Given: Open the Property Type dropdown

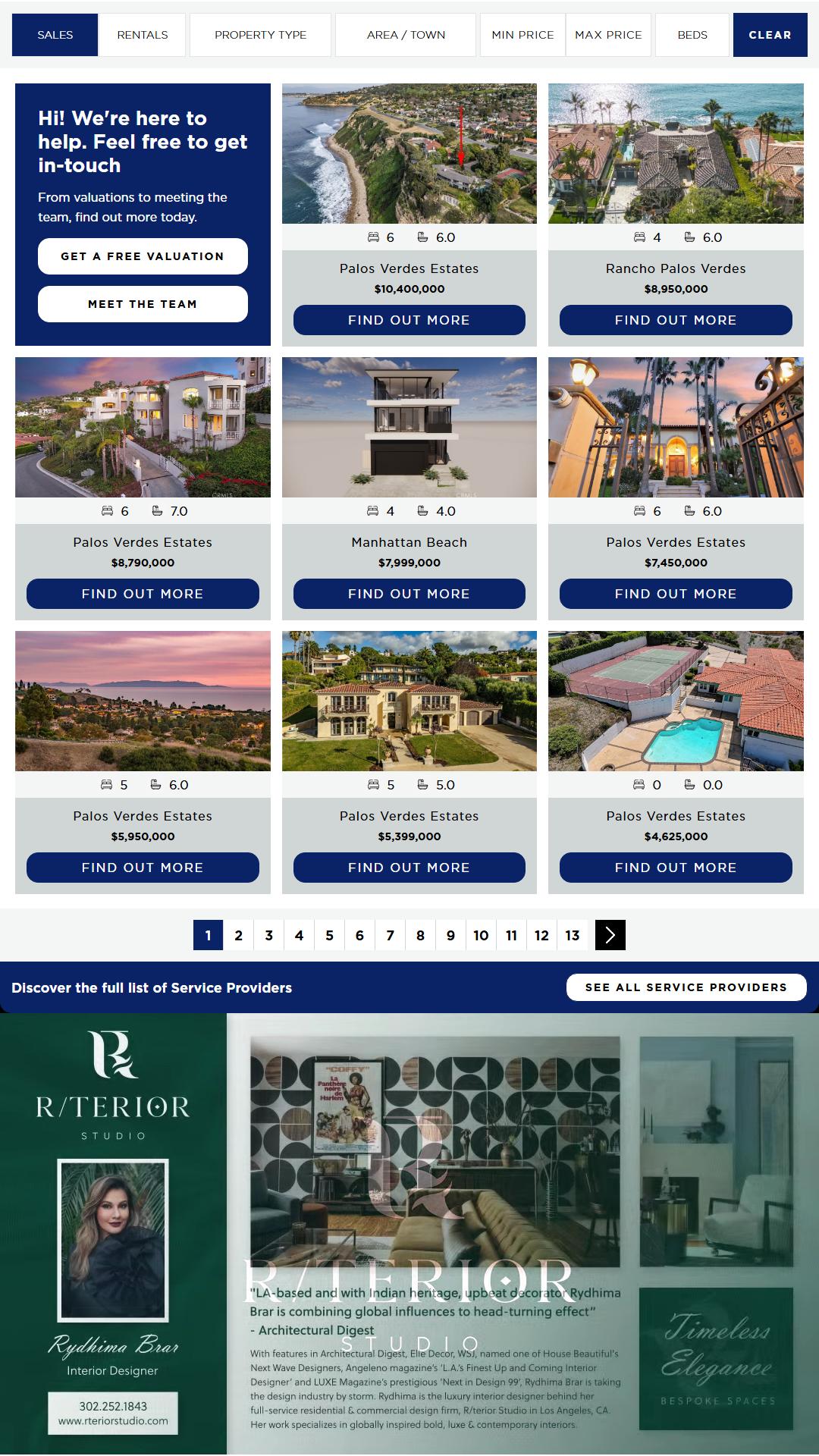Looking at the screenshot, I should pyautogui.click(x=260, y=35).
